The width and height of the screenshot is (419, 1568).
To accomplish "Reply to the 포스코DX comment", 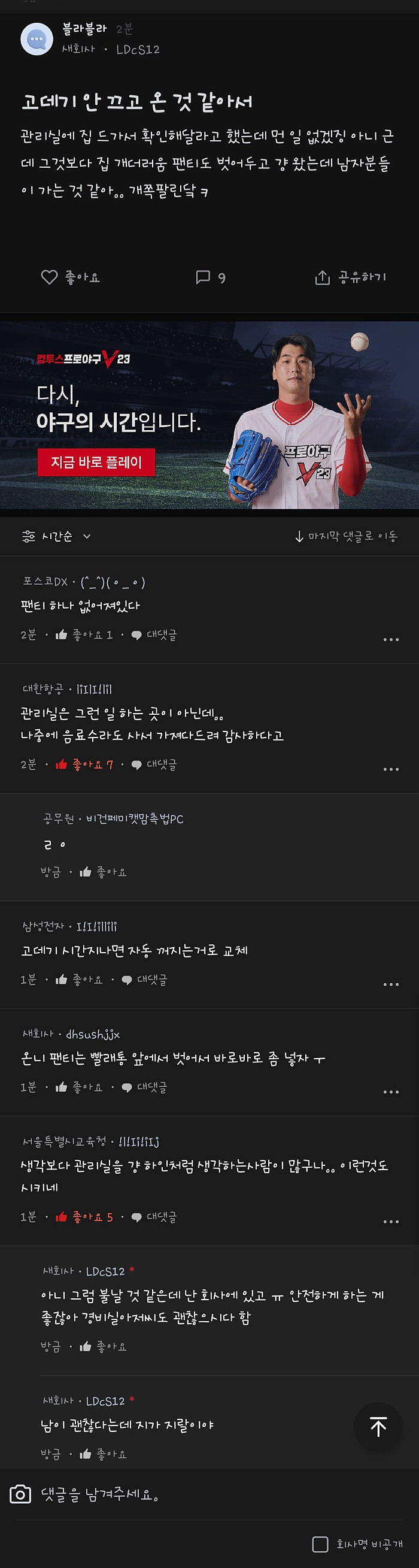I will point(154,635).
